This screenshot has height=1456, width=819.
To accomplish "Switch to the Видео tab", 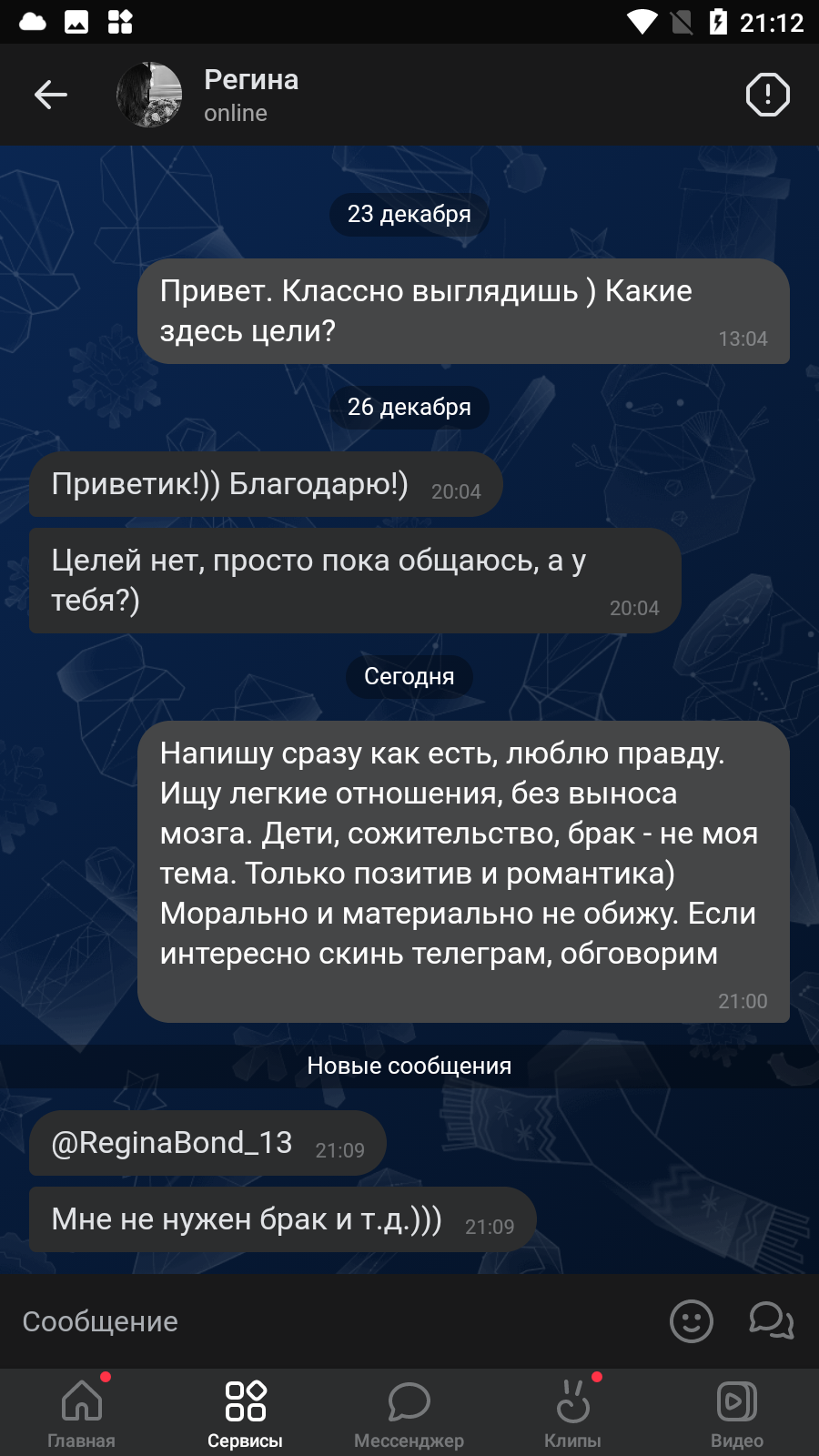I will [x=737, y=1412].
